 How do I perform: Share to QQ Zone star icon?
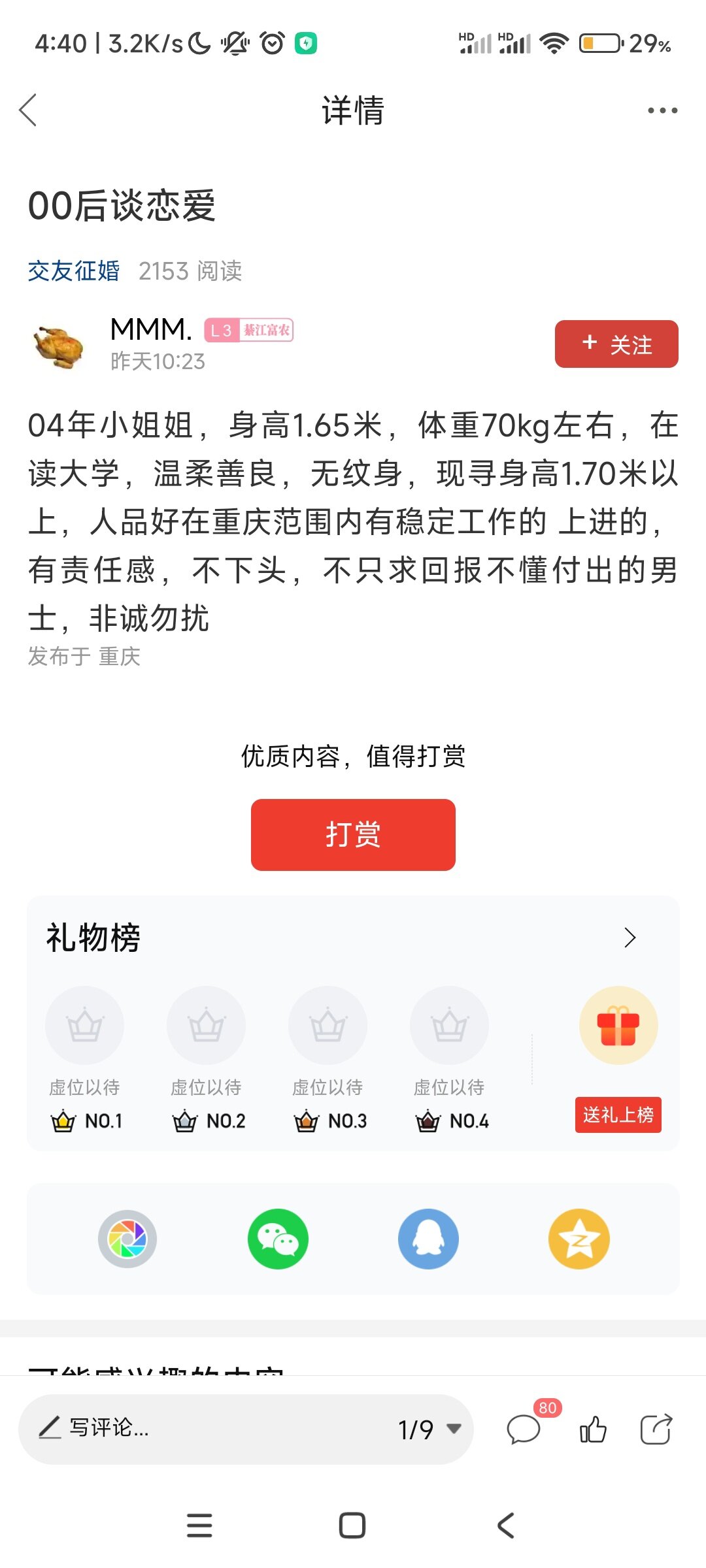(x=579, y=1239)
